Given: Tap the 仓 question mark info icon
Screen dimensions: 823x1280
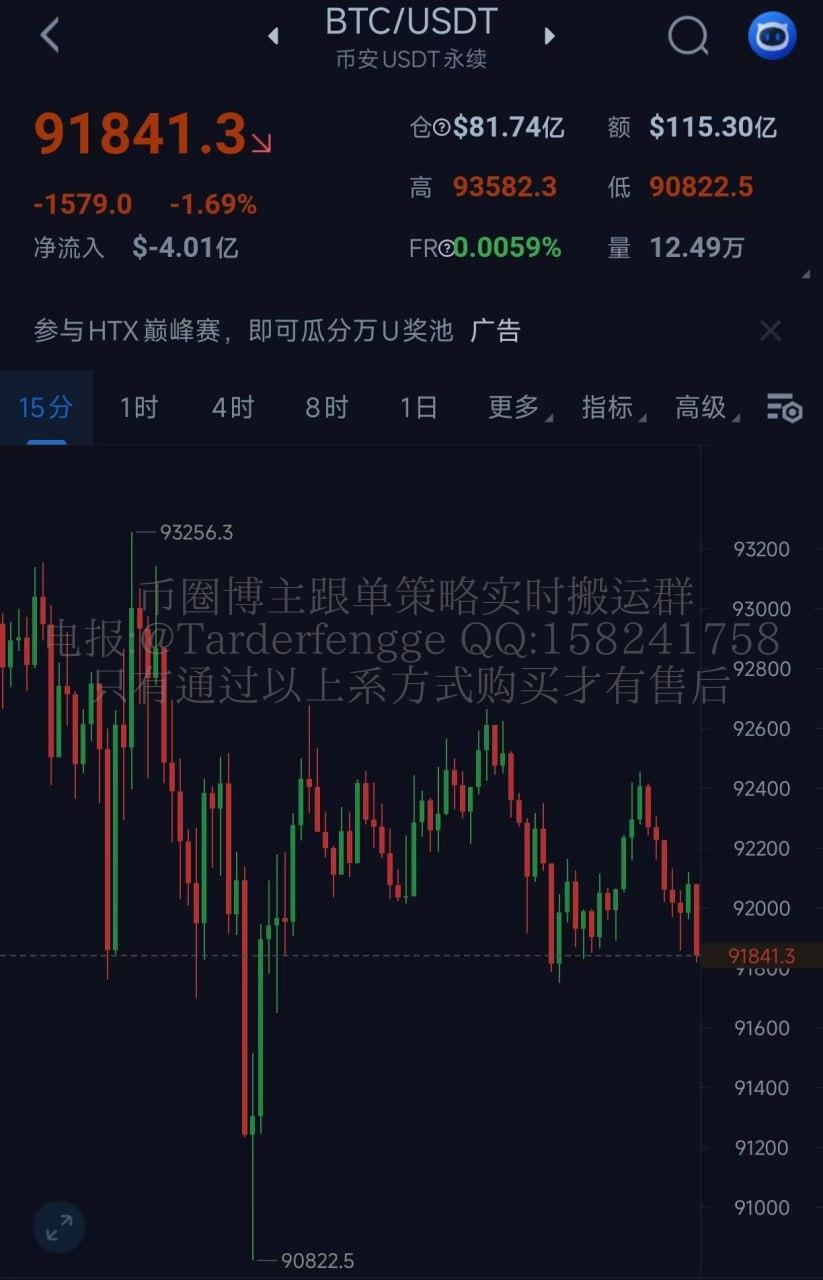Looking at the screenshot, I should point(441,127).
